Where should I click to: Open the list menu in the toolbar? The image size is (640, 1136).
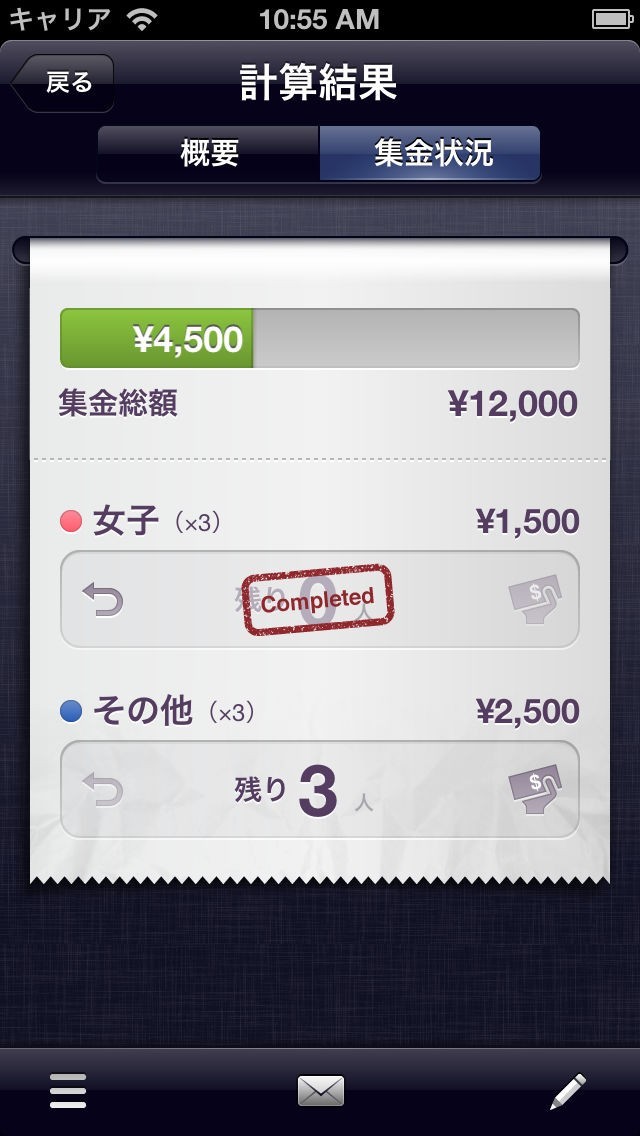tap(68, 1091)
